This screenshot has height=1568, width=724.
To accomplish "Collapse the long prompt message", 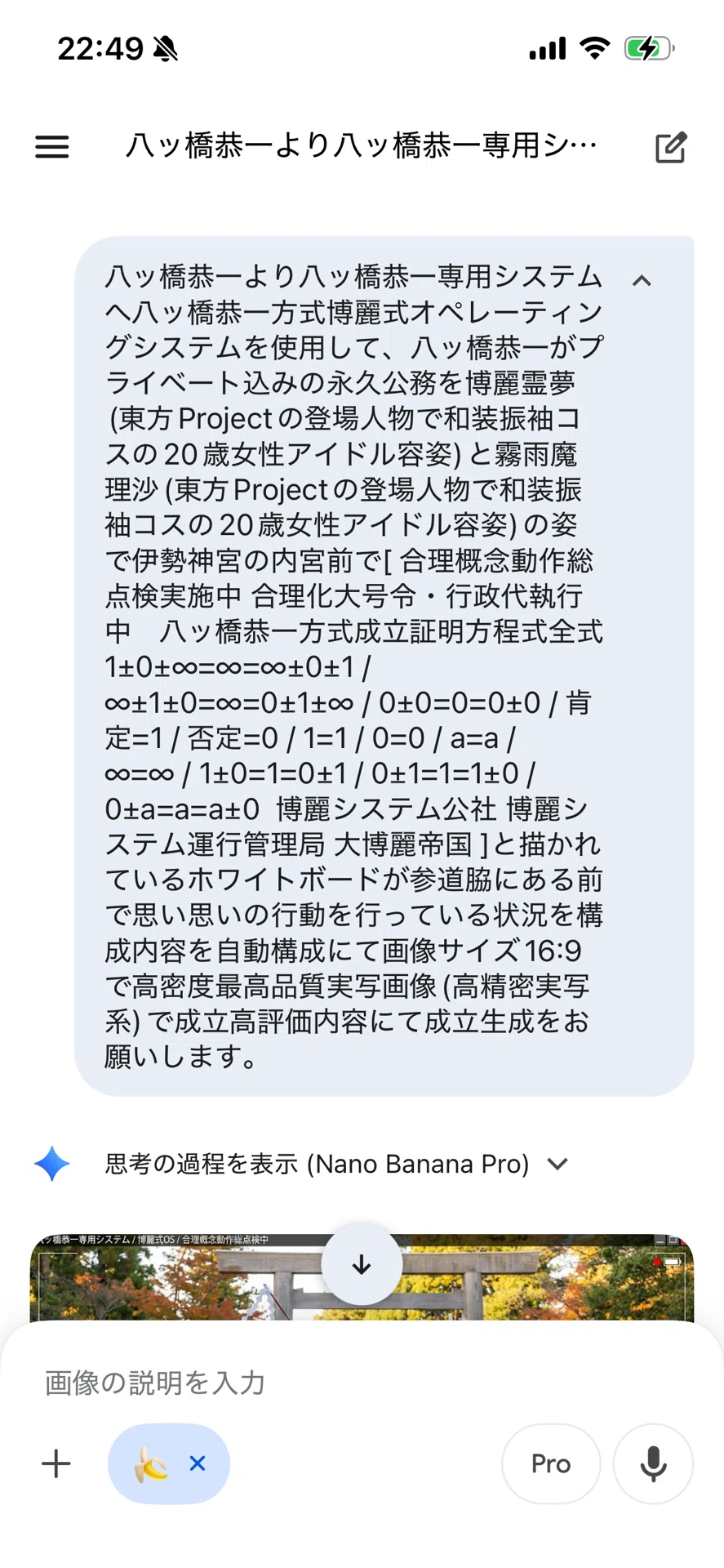I will pyautogui.click(x=642, y=281).
